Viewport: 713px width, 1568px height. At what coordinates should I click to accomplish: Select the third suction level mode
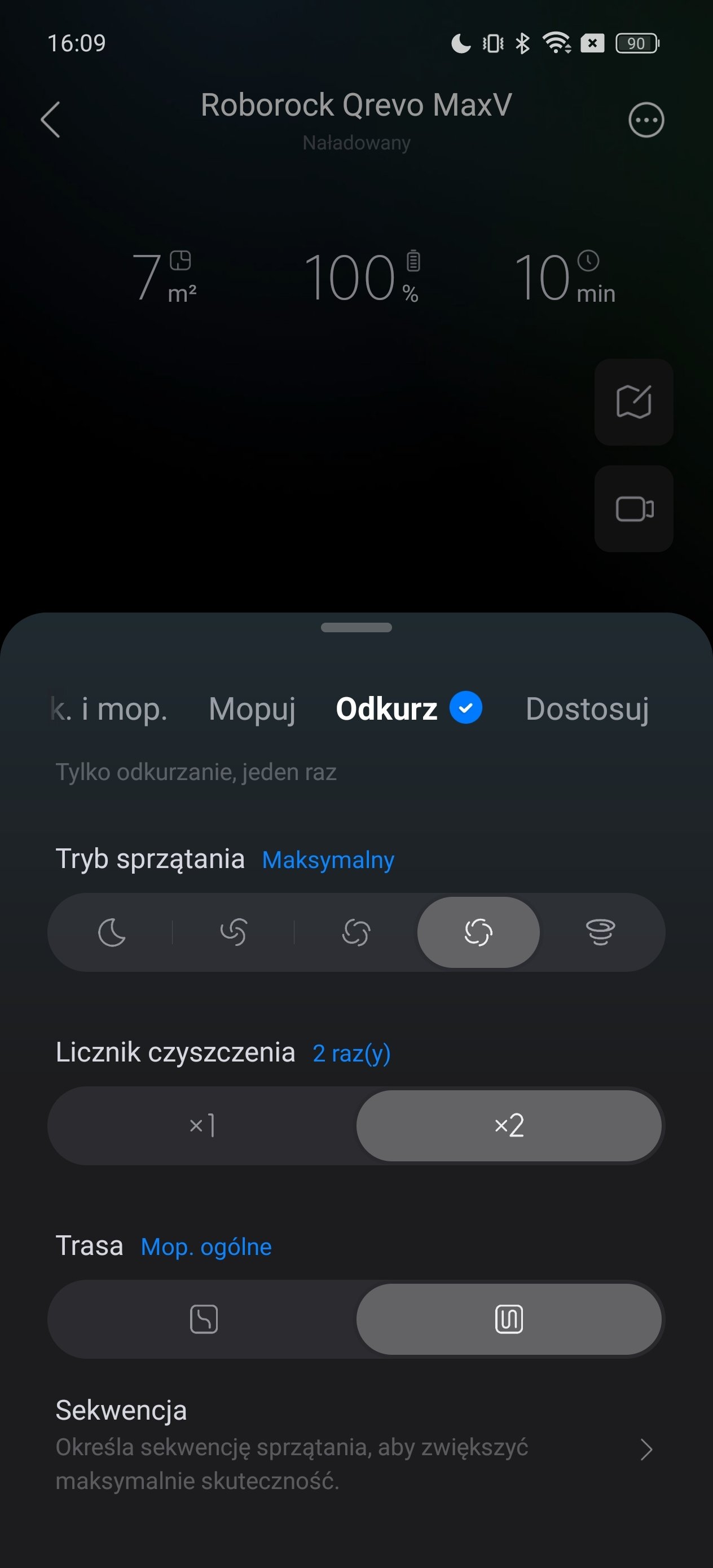pos(356,932)
